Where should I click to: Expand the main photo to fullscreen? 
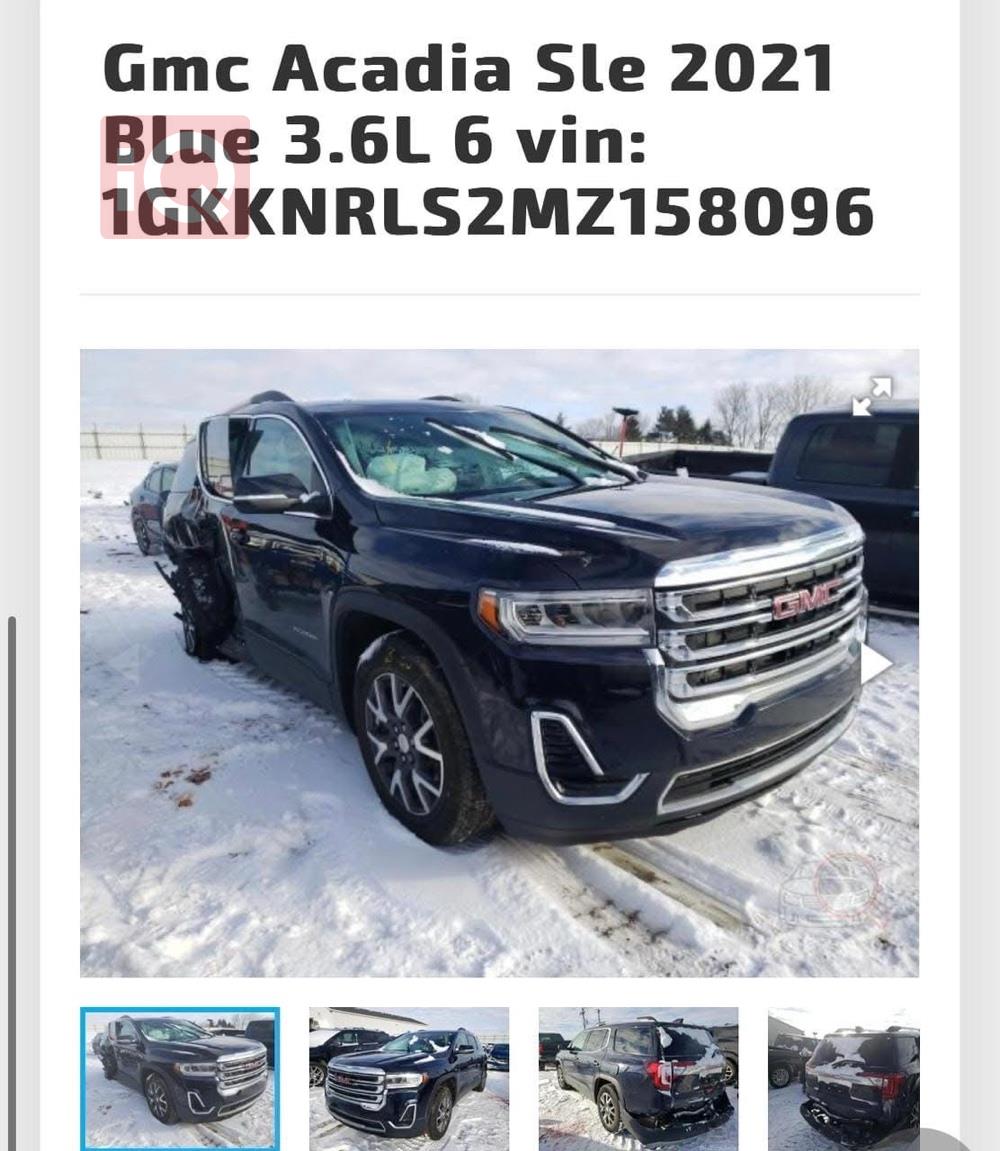pos(871,396)
